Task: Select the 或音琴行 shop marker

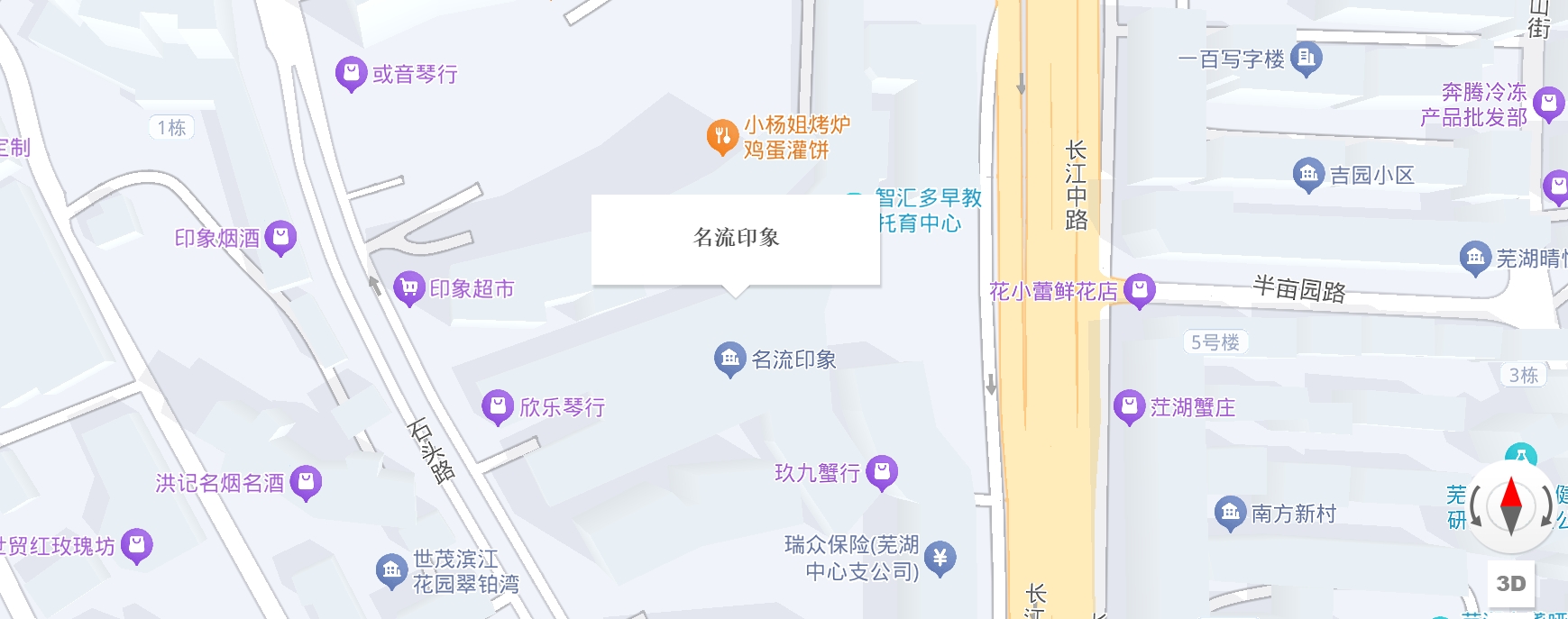Action: (351, 73)
